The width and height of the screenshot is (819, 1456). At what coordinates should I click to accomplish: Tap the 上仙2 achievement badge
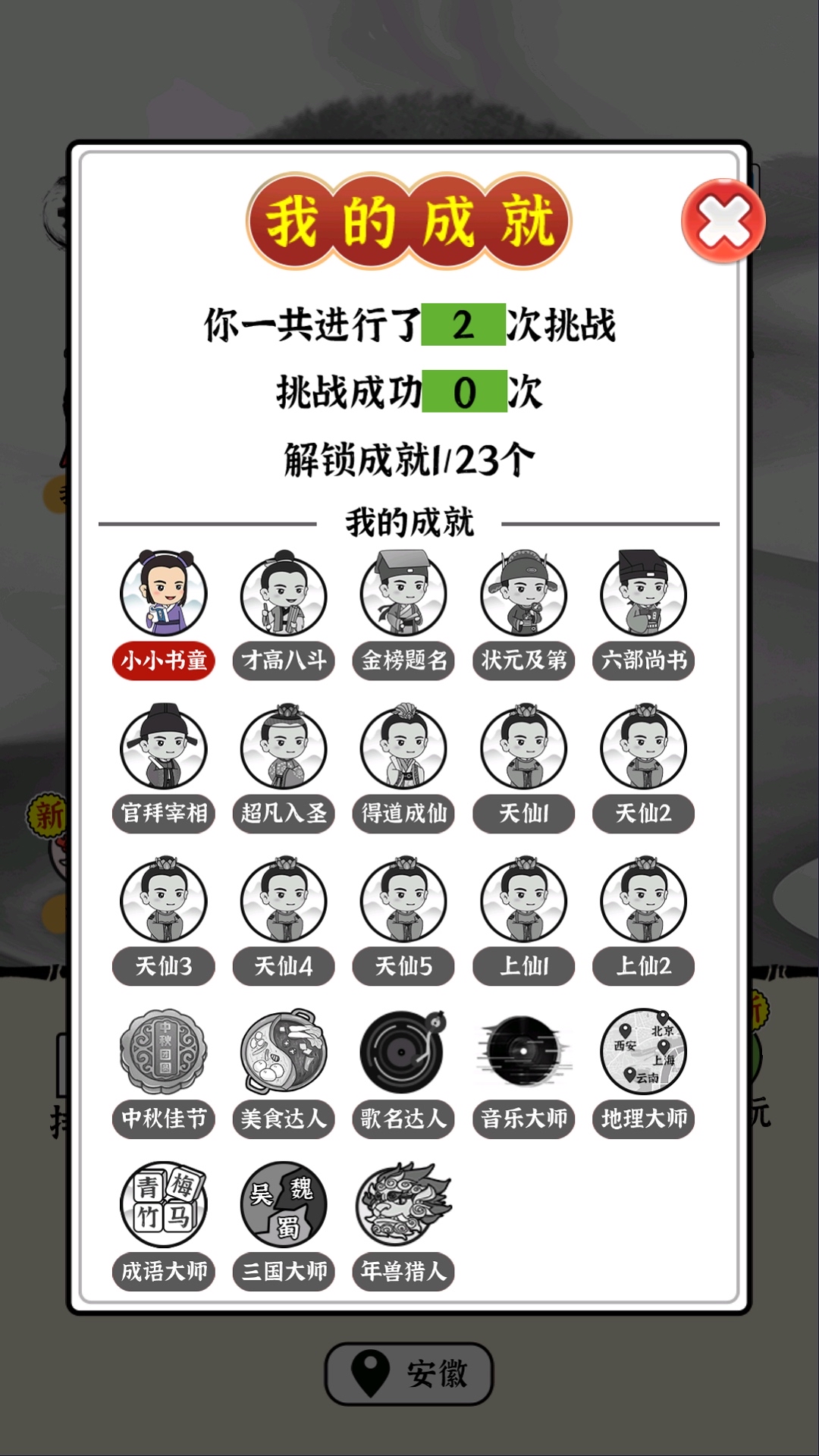pos(643,900)
